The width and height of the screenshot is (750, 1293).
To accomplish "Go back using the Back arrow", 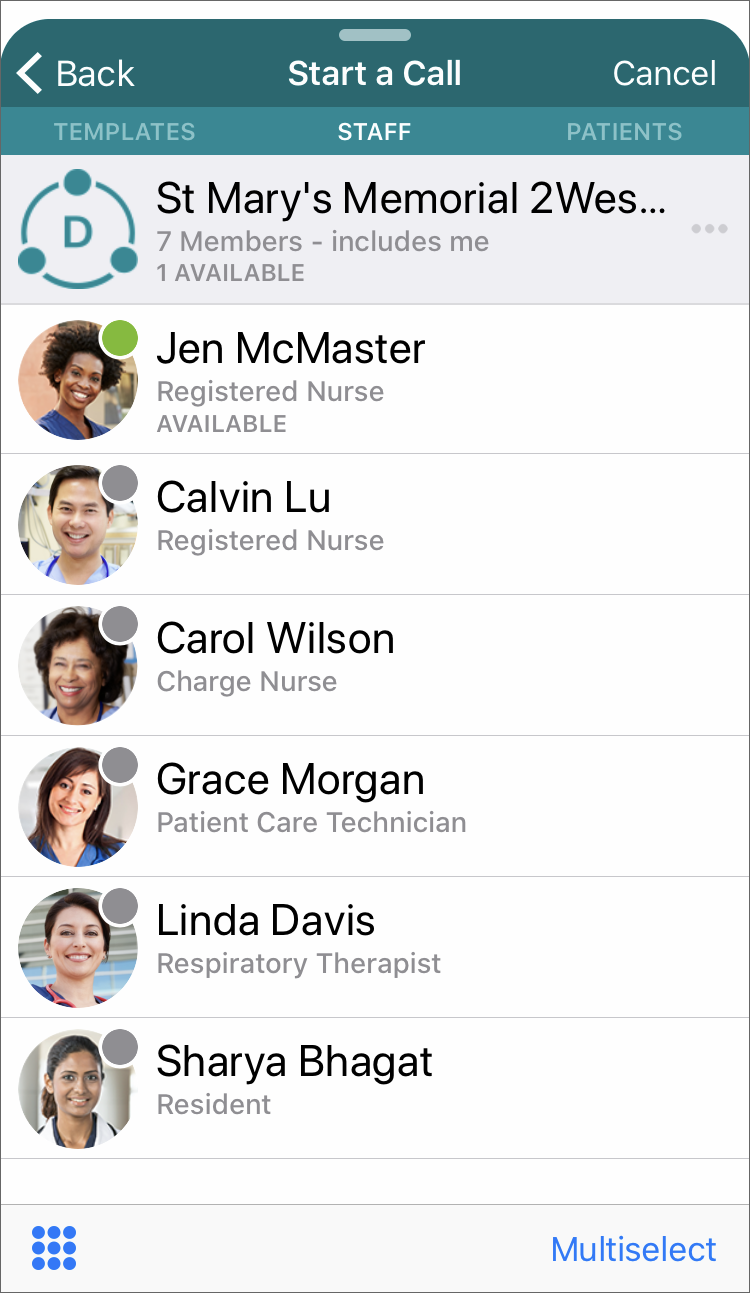I will tap(75, 74).
